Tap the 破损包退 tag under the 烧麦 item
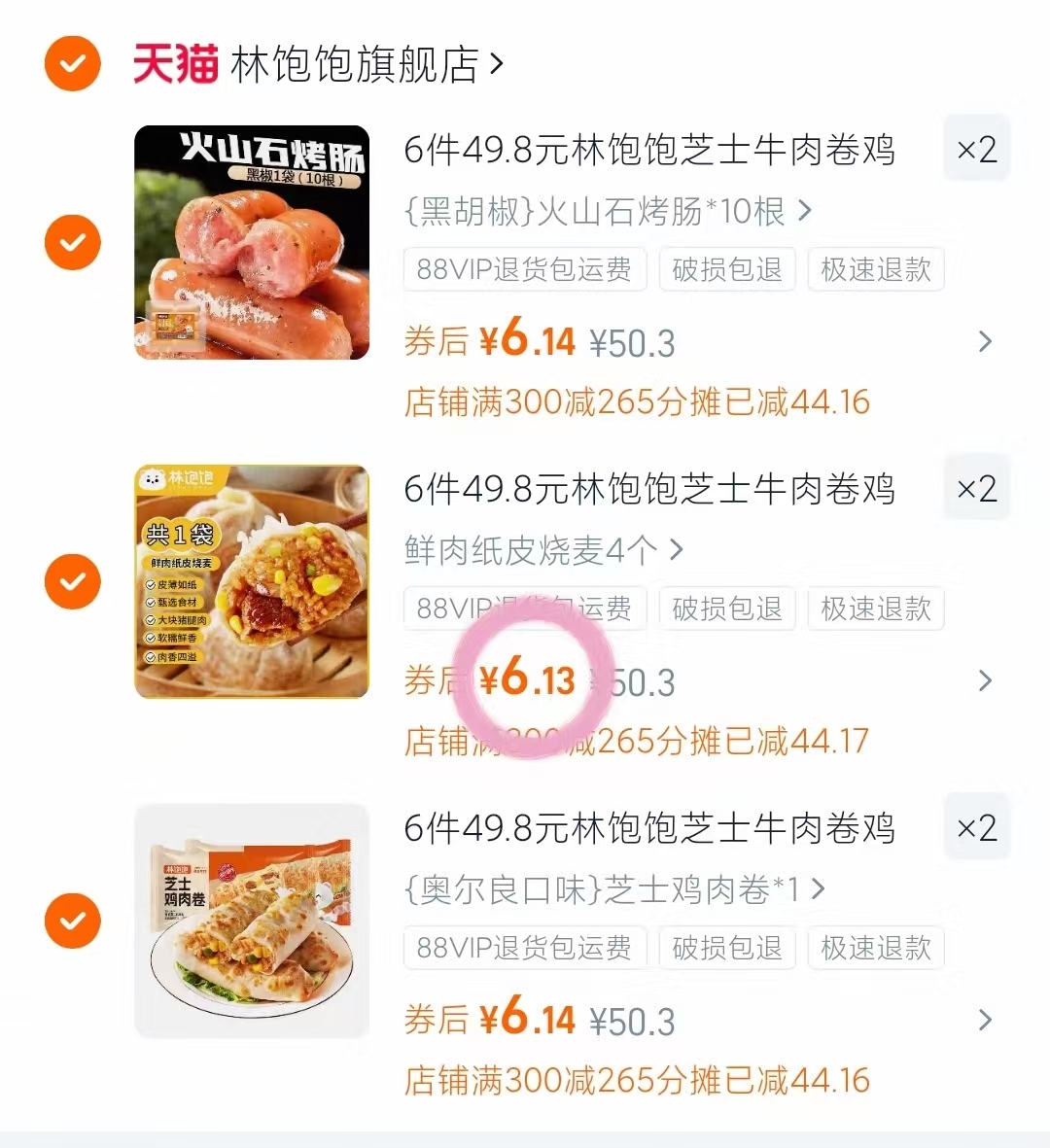 coord(726,609)
